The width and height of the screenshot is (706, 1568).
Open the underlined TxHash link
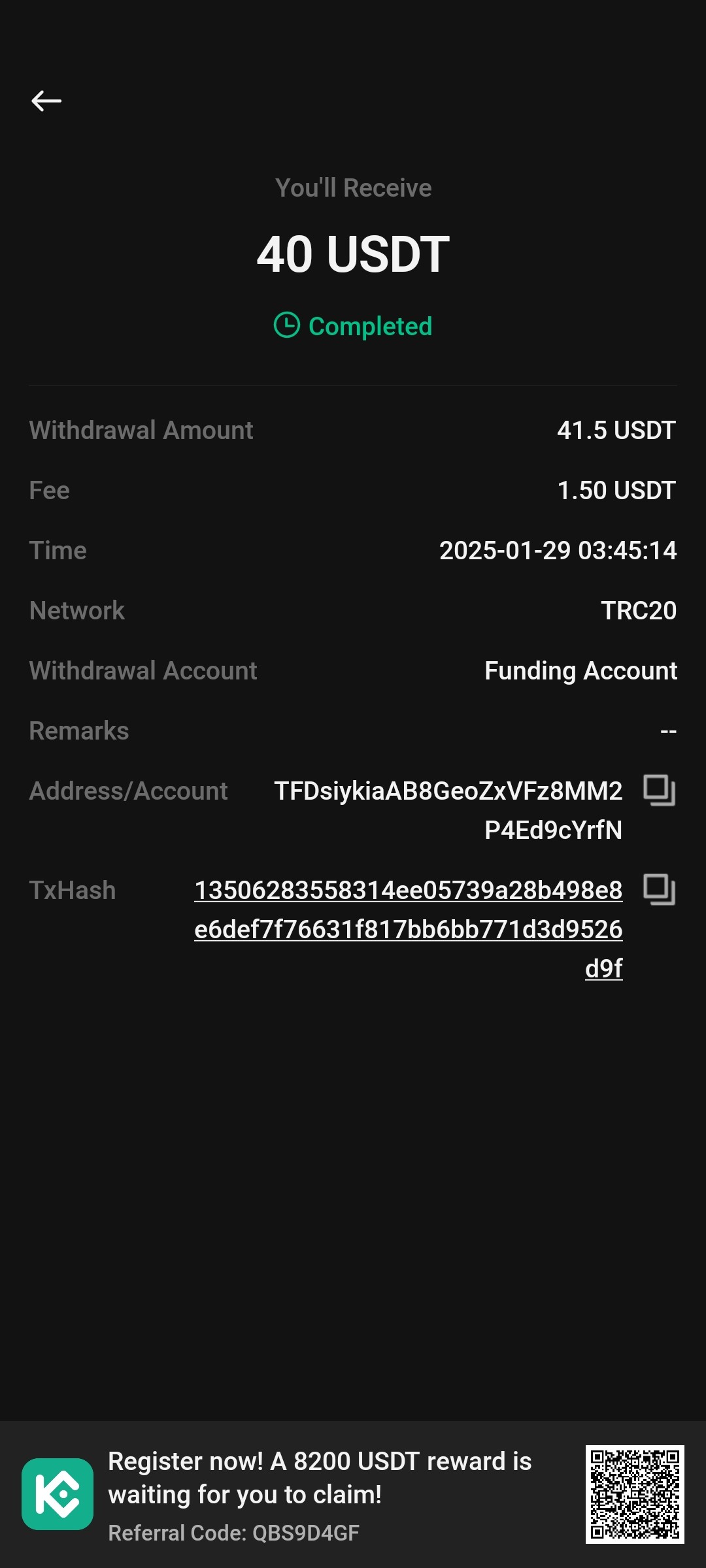pyautogui.click(x=409, y=929)
